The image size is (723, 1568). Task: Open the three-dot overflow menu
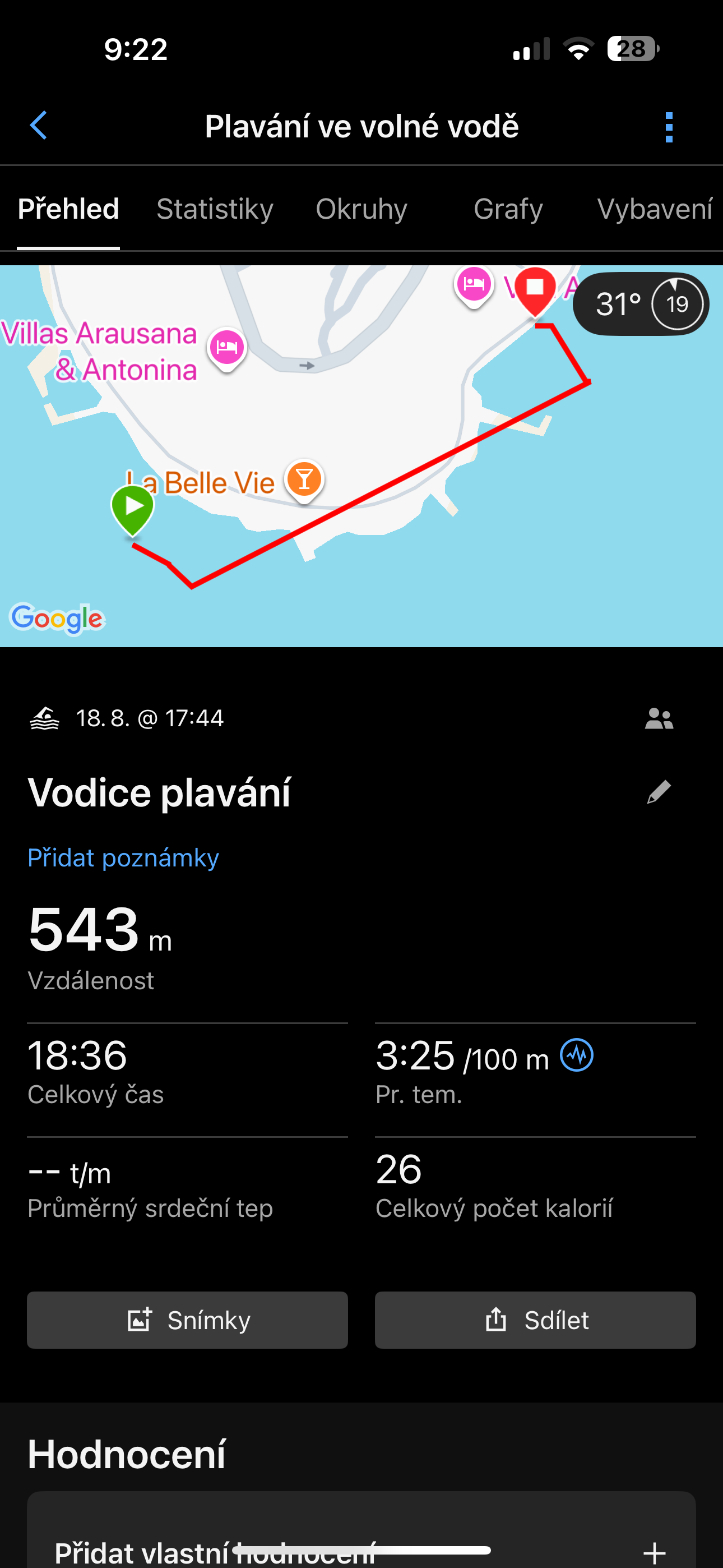point(669,127)
